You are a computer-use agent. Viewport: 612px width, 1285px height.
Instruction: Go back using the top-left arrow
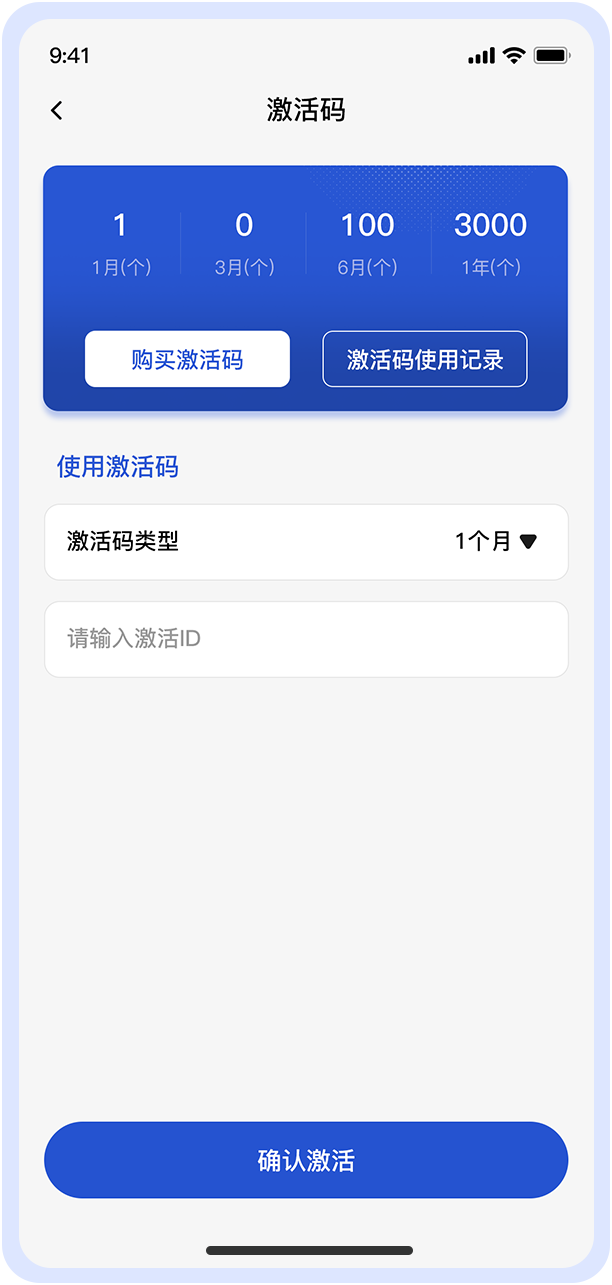(x=57, y=110)
